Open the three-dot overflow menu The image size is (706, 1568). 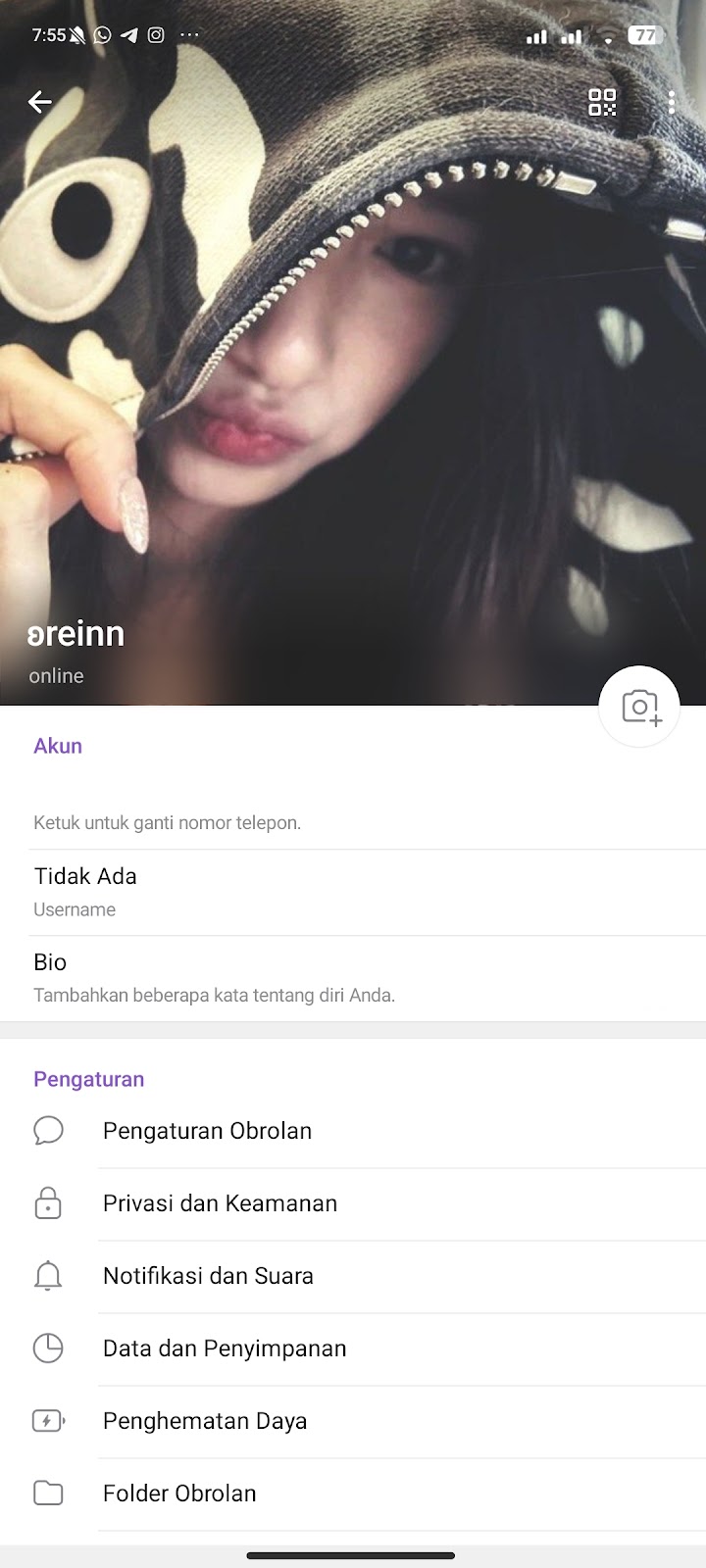point(672,102)
